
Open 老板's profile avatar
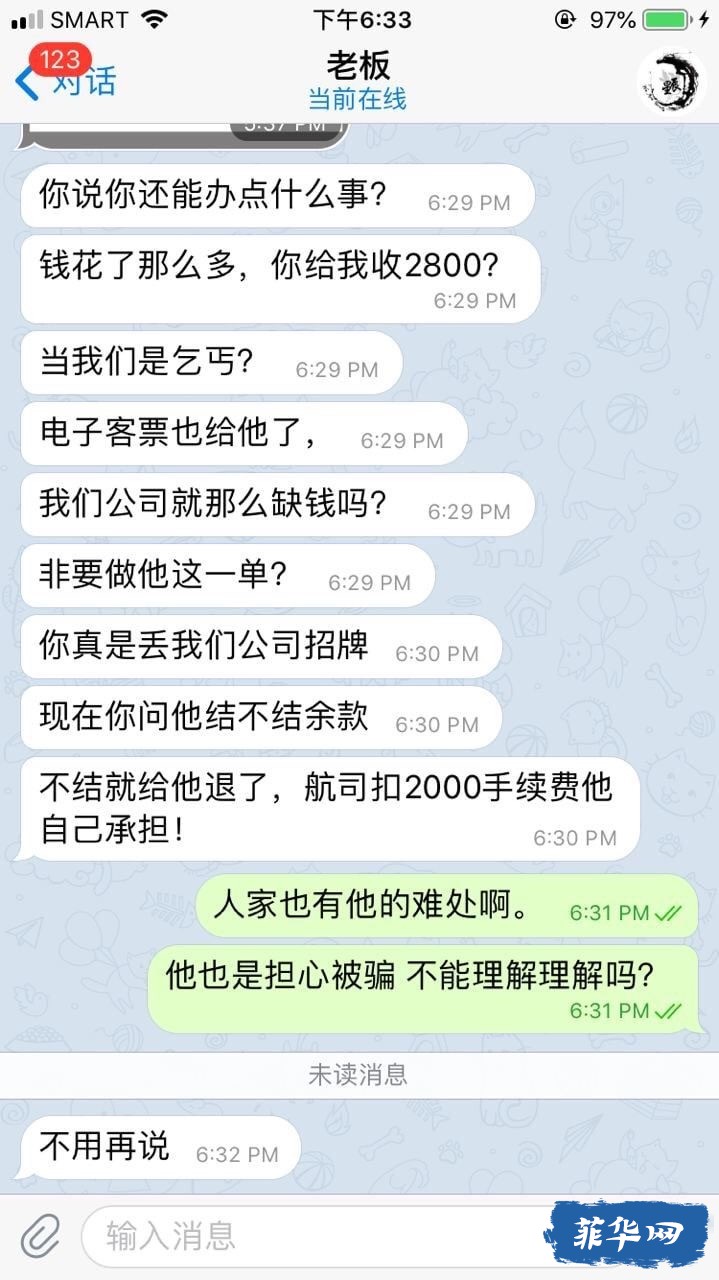(671, 80)
